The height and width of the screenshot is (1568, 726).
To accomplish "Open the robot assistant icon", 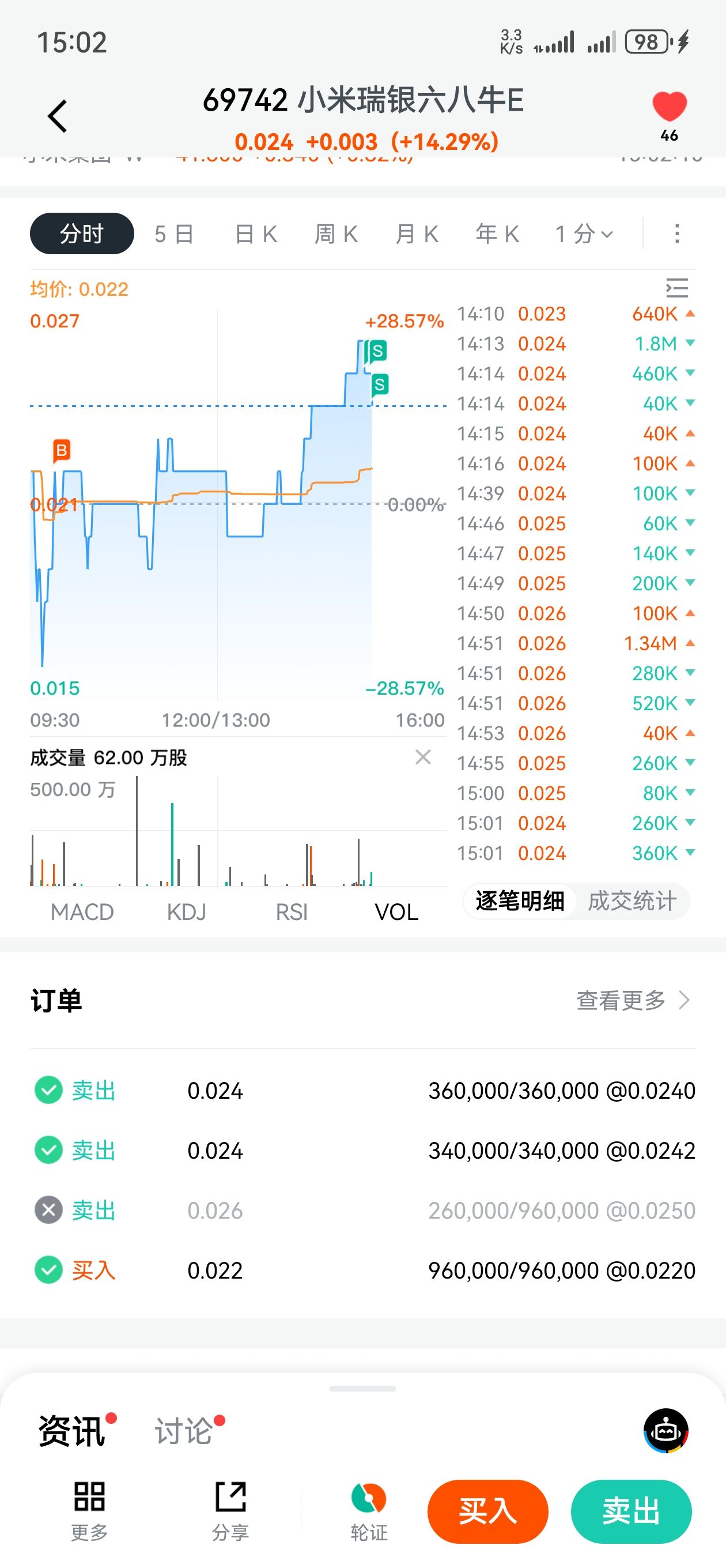I will (665, 1430).
